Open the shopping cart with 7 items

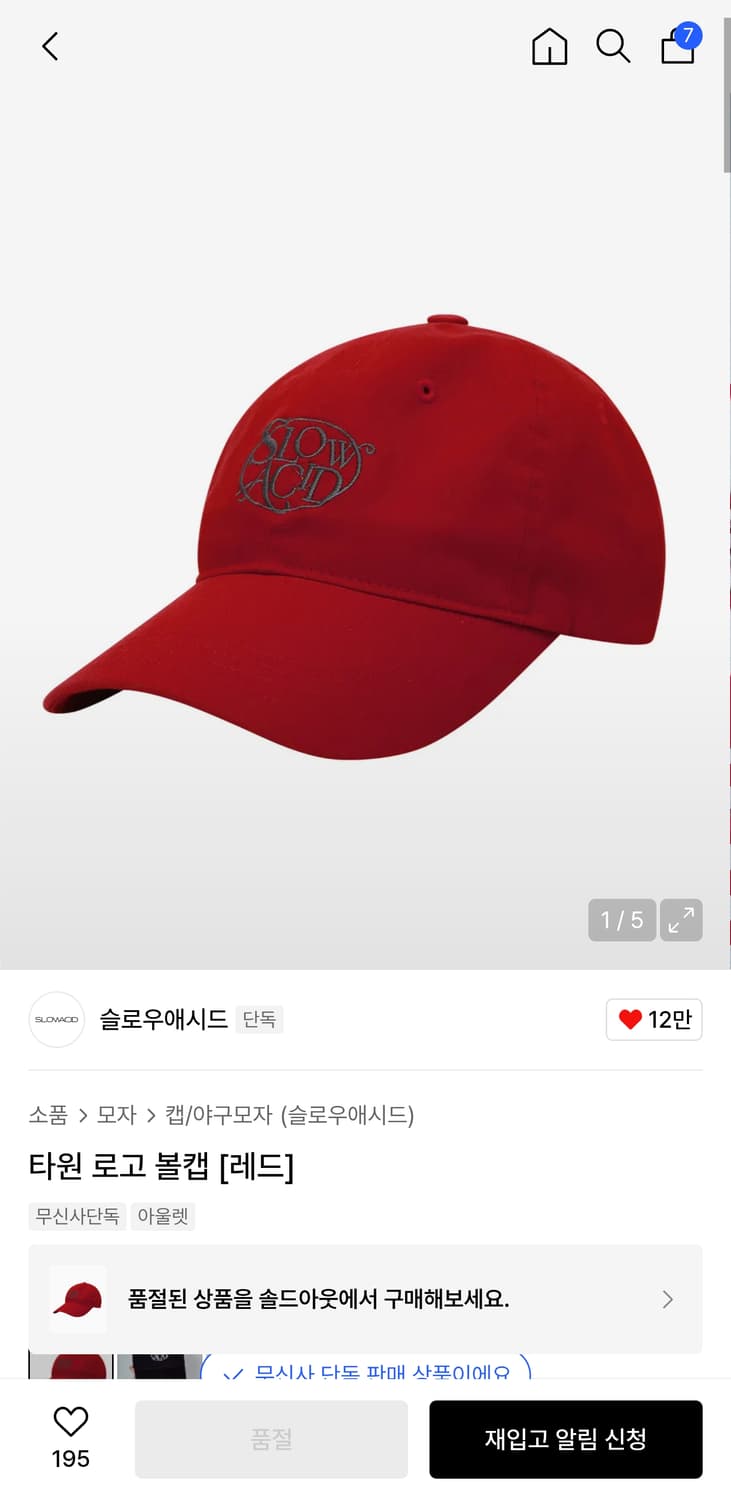pyautogui.click(x=678, y=47)
